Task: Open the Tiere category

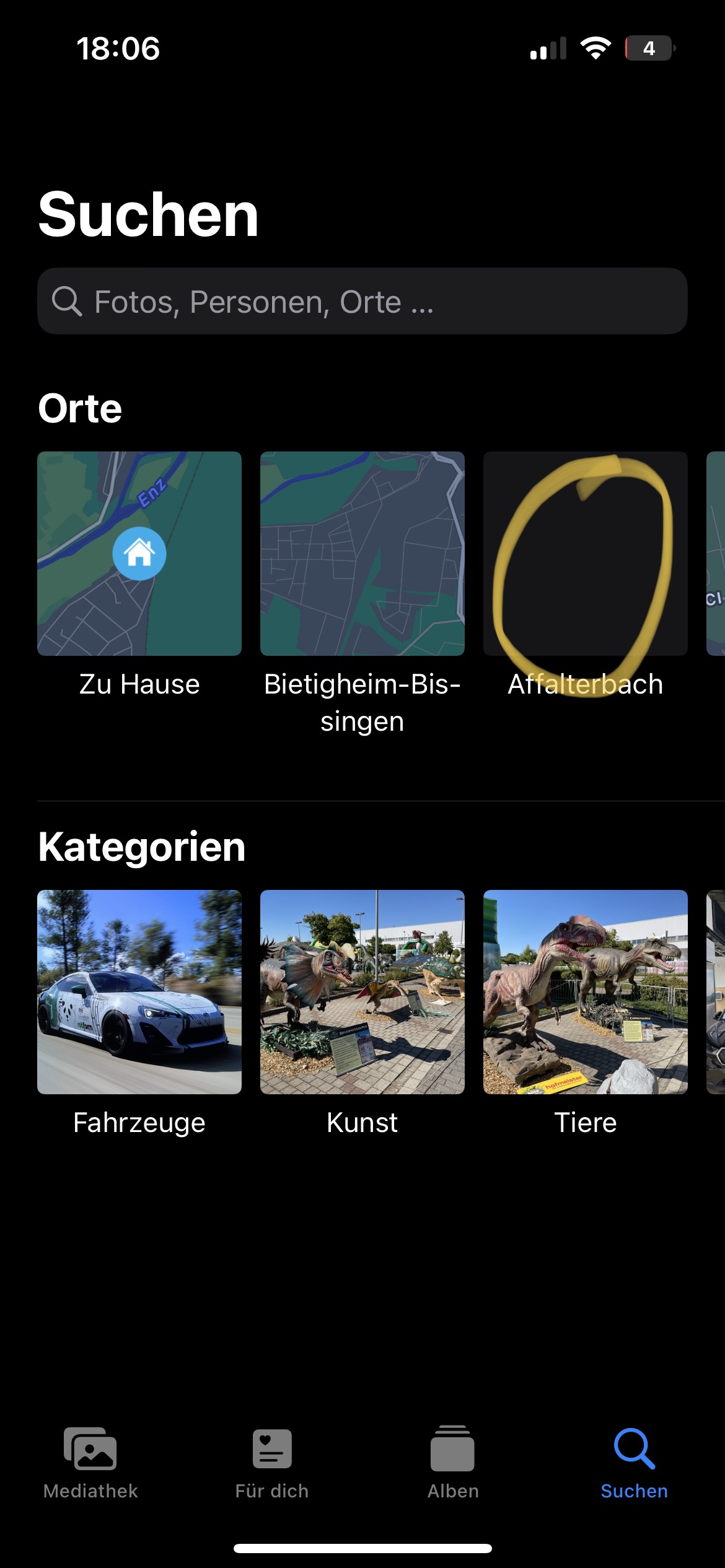Action: pyautogui.click(x=586, y=992)
